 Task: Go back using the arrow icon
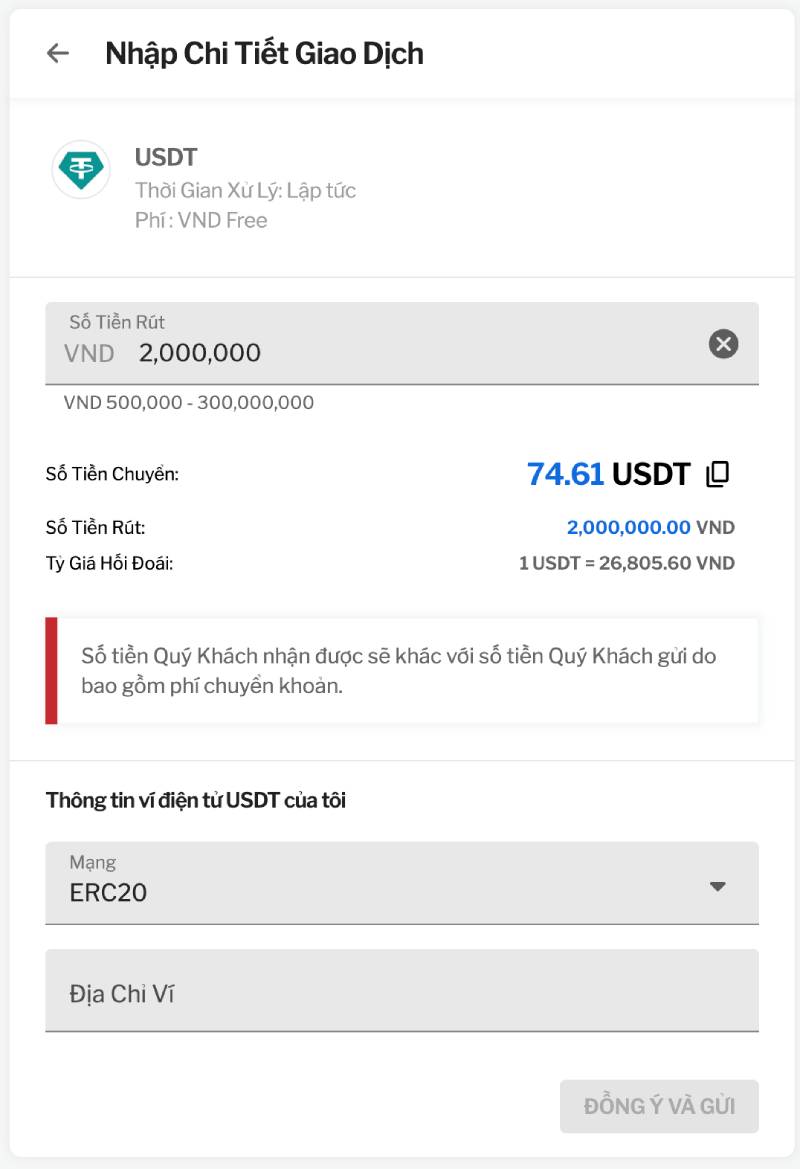tap(58, 53)
